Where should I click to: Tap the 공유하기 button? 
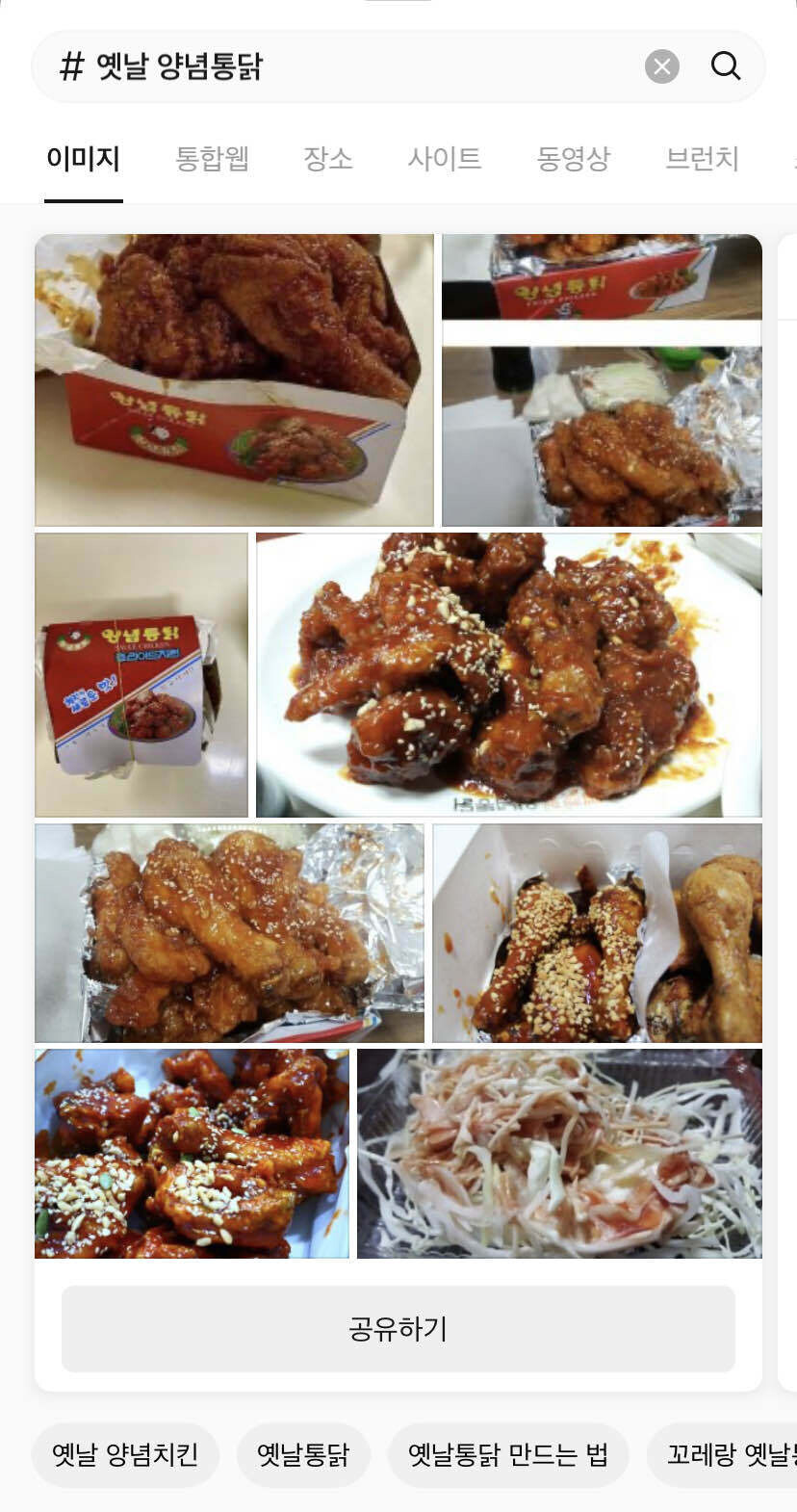point(398,1329)
